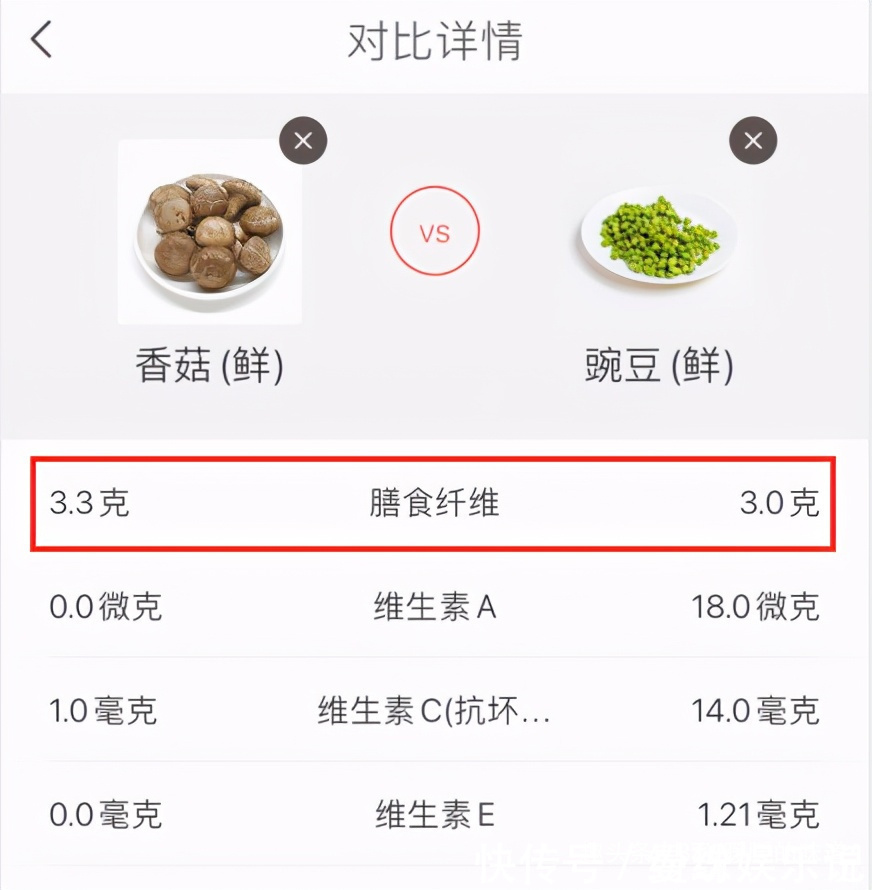This screenshot has height=890, width=872.
Task: Tap the 3.3克 fiber value for mushroom
Action: click(88, 504)
